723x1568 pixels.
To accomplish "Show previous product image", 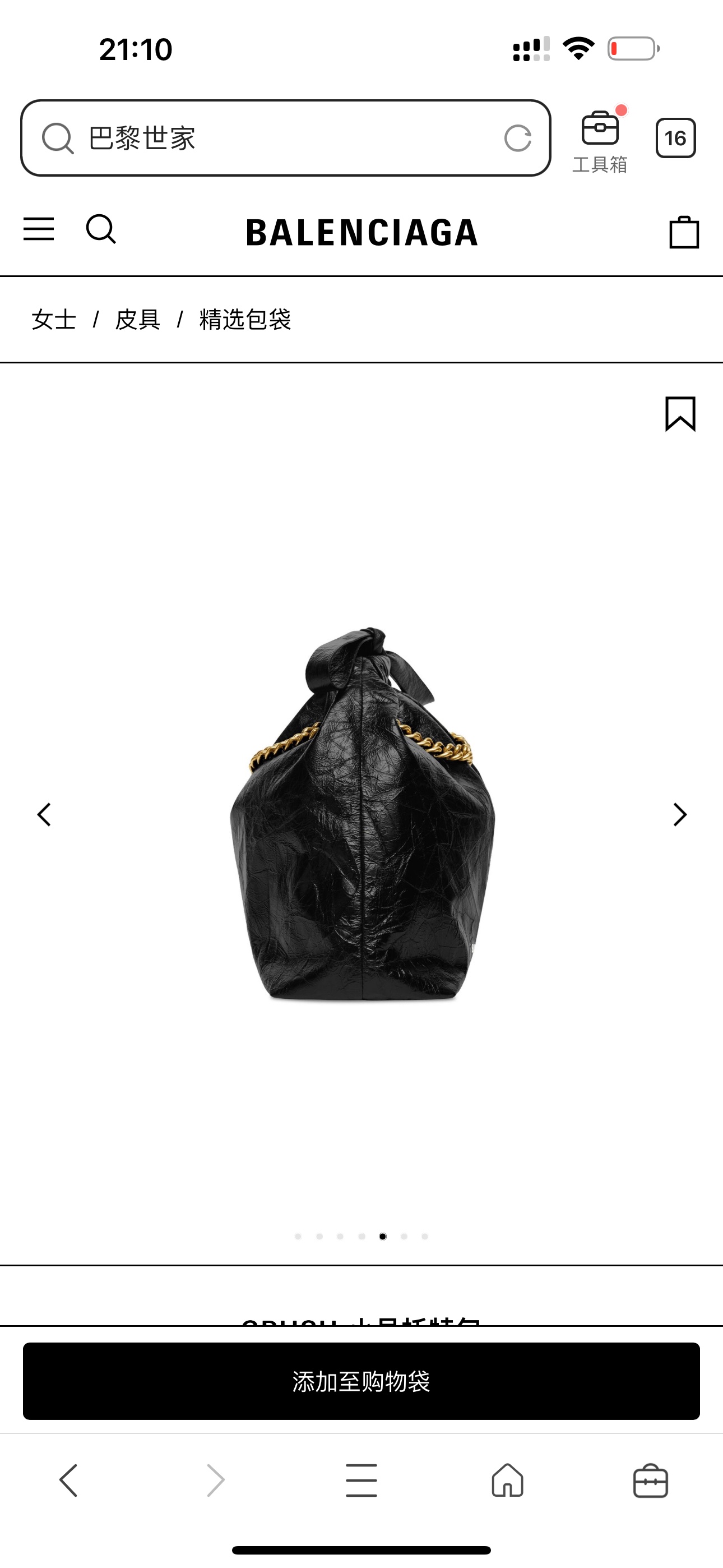I will coord(44,814).
